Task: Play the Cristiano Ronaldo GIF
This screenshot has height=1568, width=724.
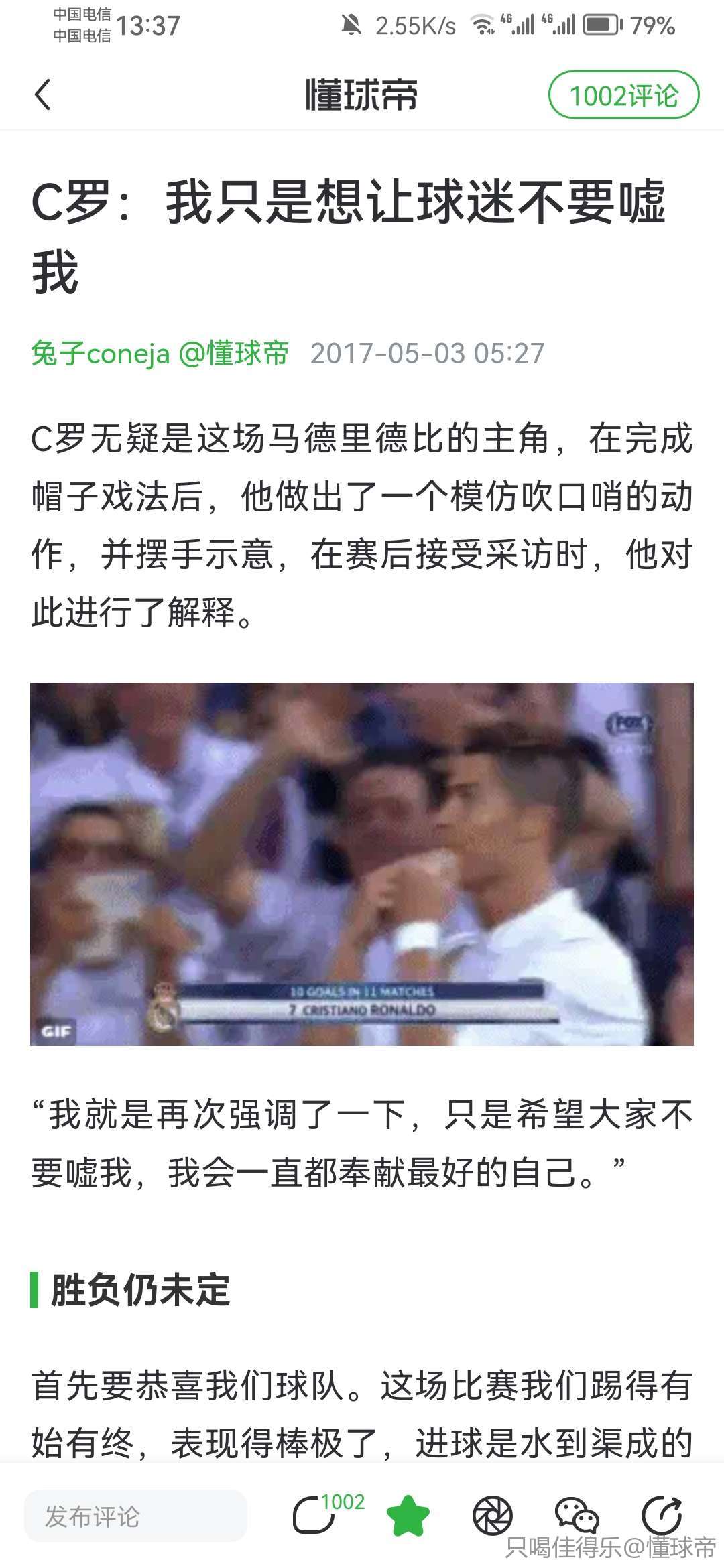Action: [x=362, y=864]
